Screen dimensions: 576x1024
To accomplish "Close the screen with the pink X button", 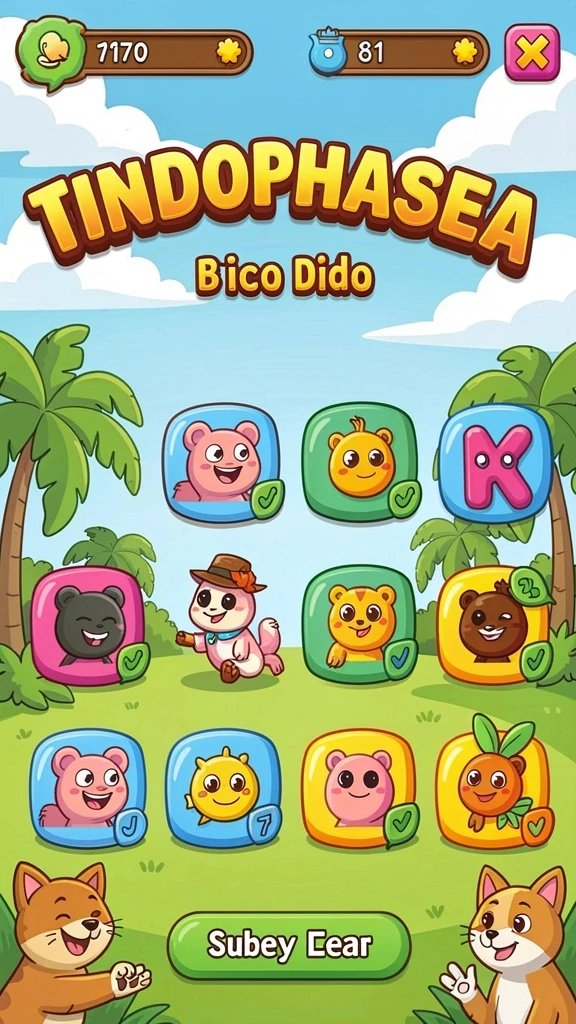I will pos(532,53).
